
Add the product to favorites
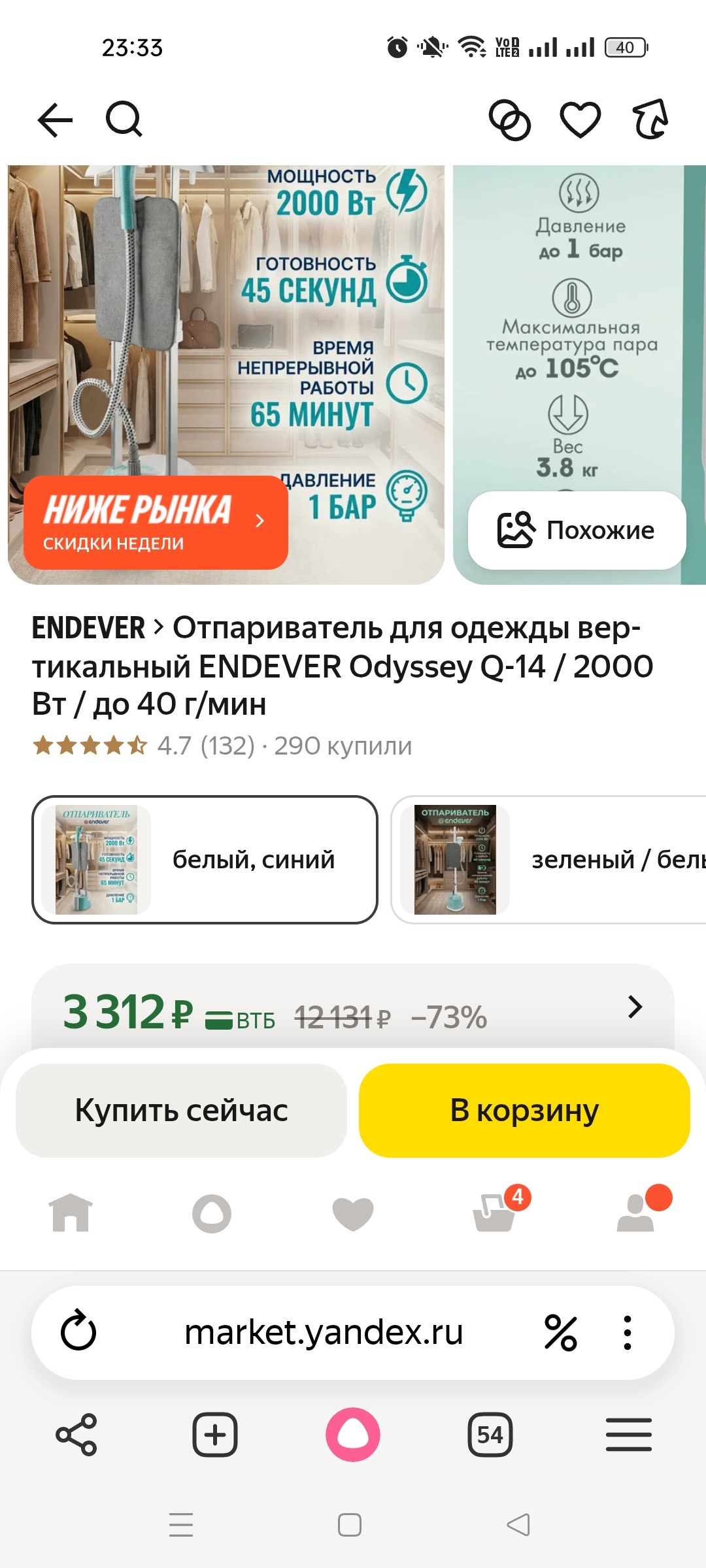[x=580, y=120]
